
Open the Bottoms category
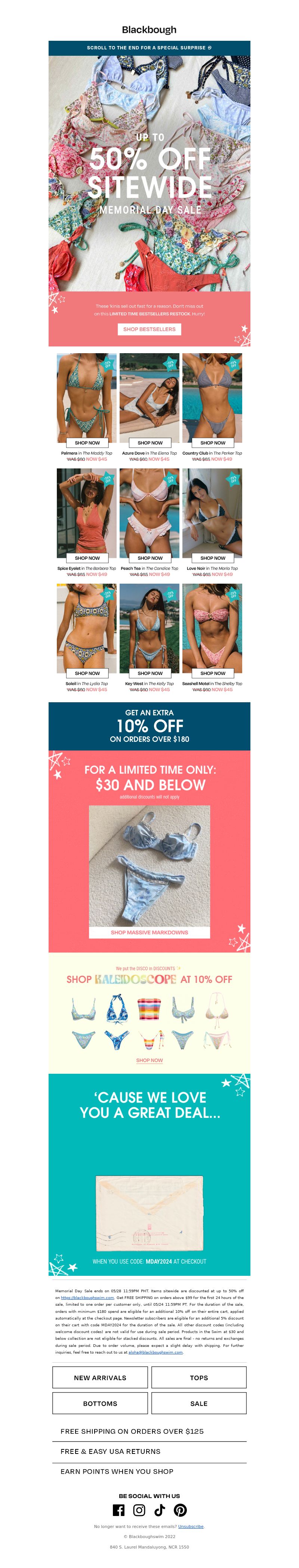[100, 1404]
